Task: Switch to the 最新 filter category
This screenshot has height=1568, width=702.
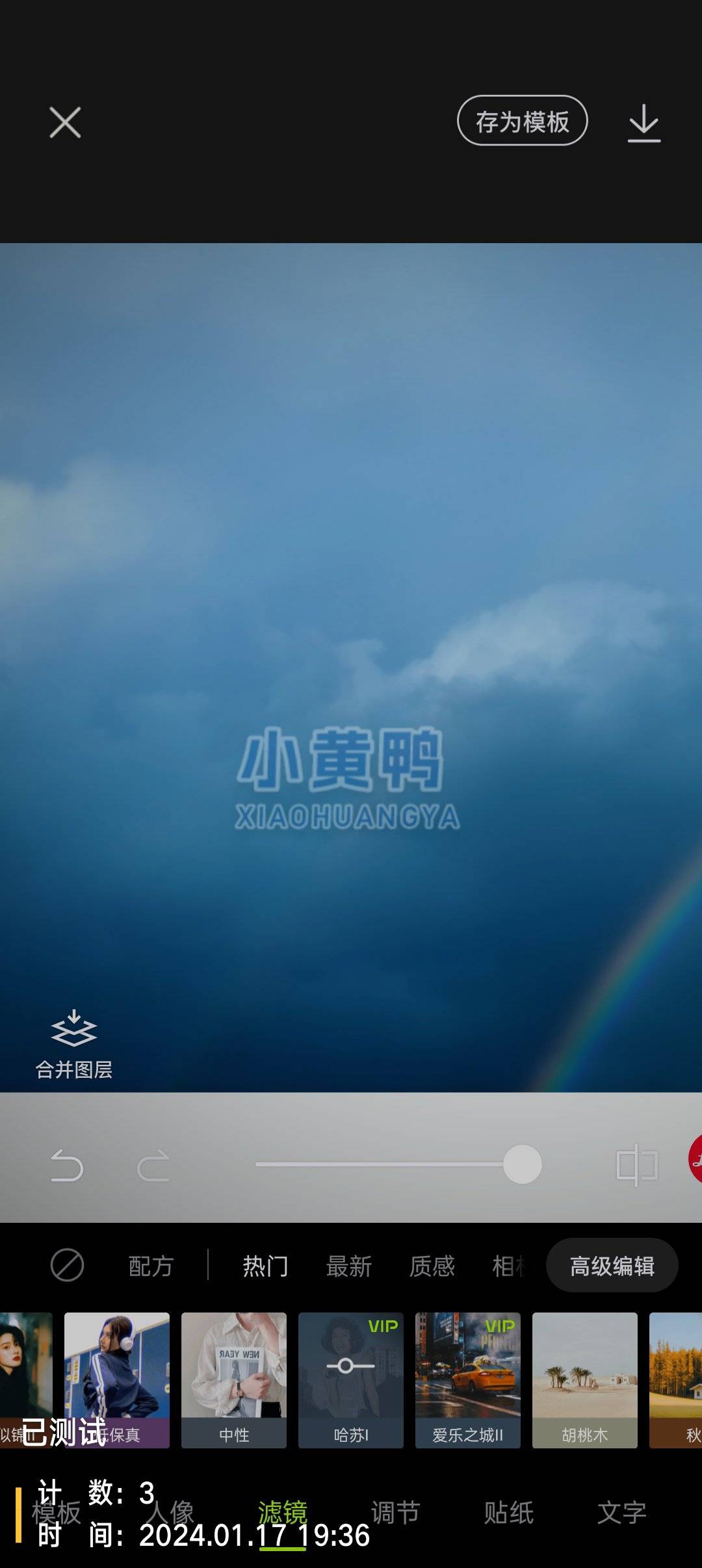Action: coord(348,1266)
